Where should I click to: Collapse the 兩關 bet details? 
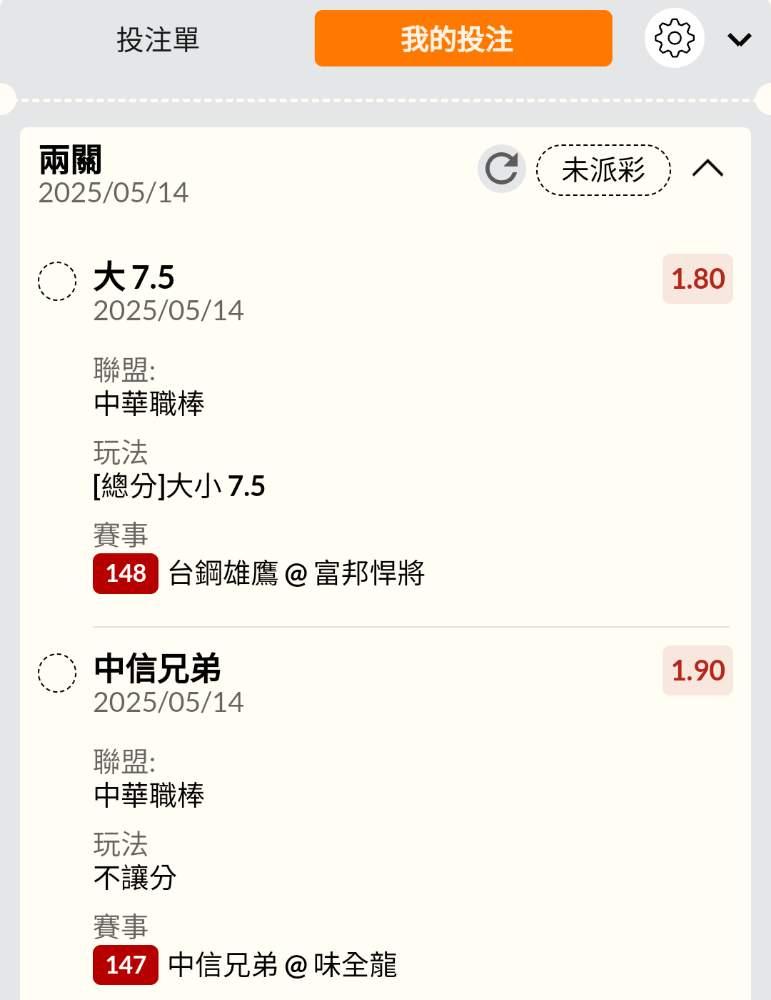click(x=708, y=169)
